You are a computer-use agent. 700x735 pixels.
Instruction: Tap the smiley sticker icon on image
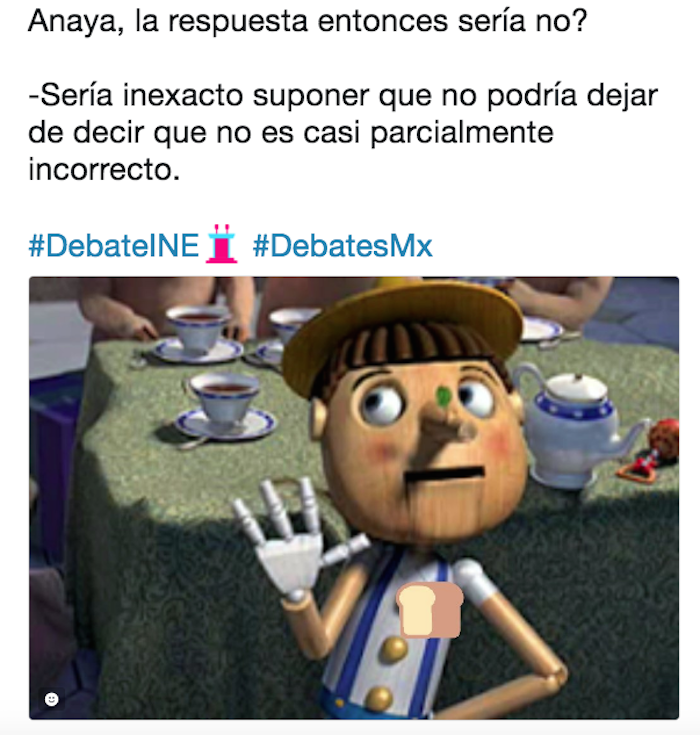tap(52, 699)
